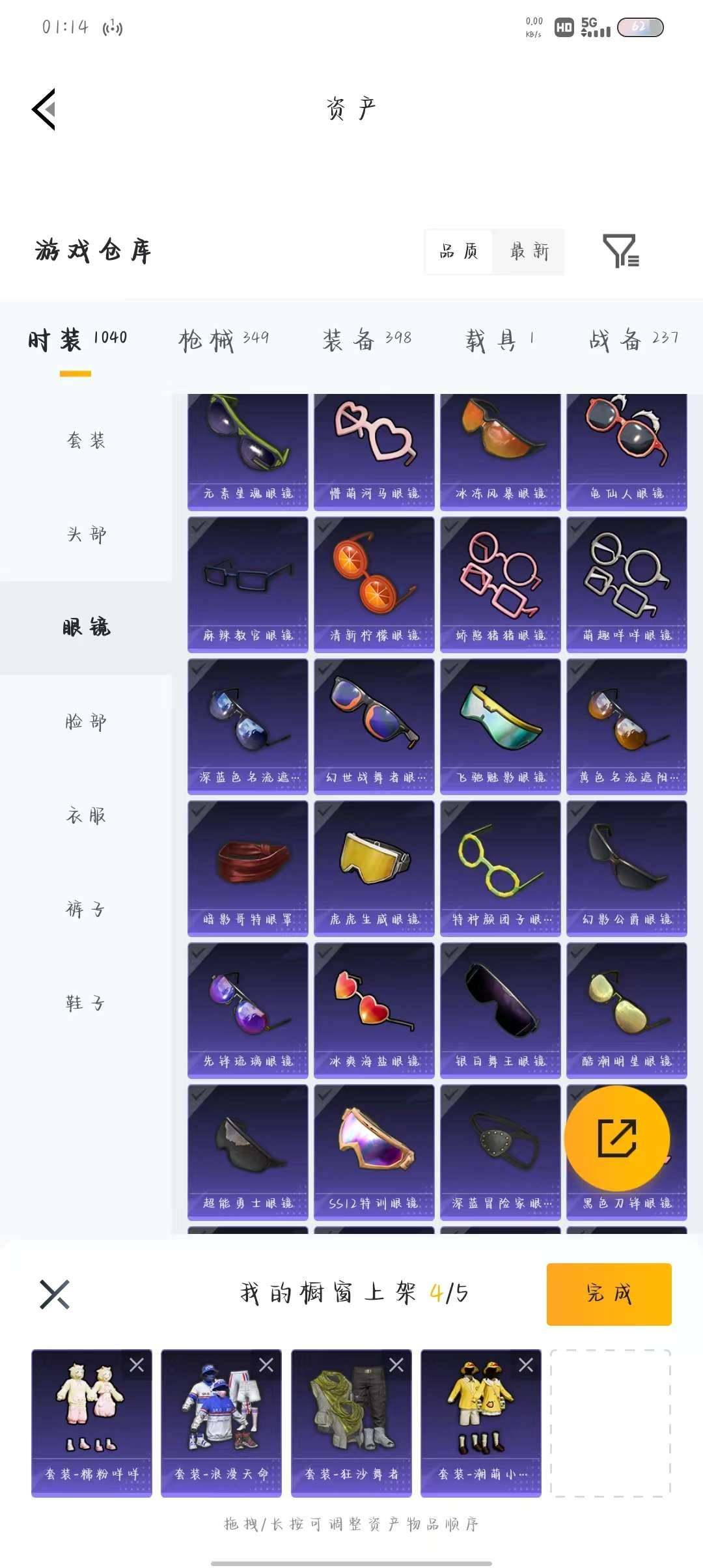Open the filter icon next to 最新
Image resolution: width=703 pixels, height=1568 pixels.
coord(621,251)
